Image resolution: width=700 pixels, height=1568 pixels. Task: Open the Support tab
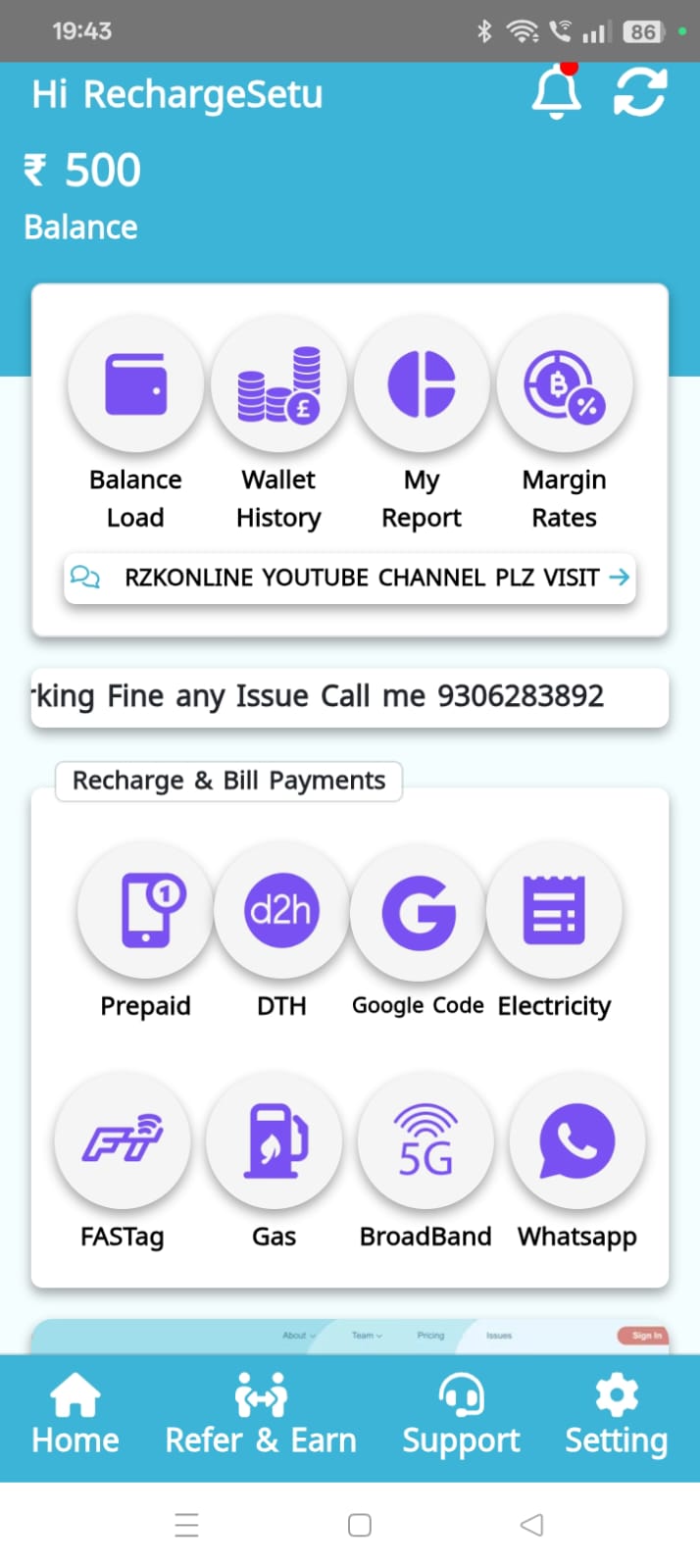point(461,1416)
